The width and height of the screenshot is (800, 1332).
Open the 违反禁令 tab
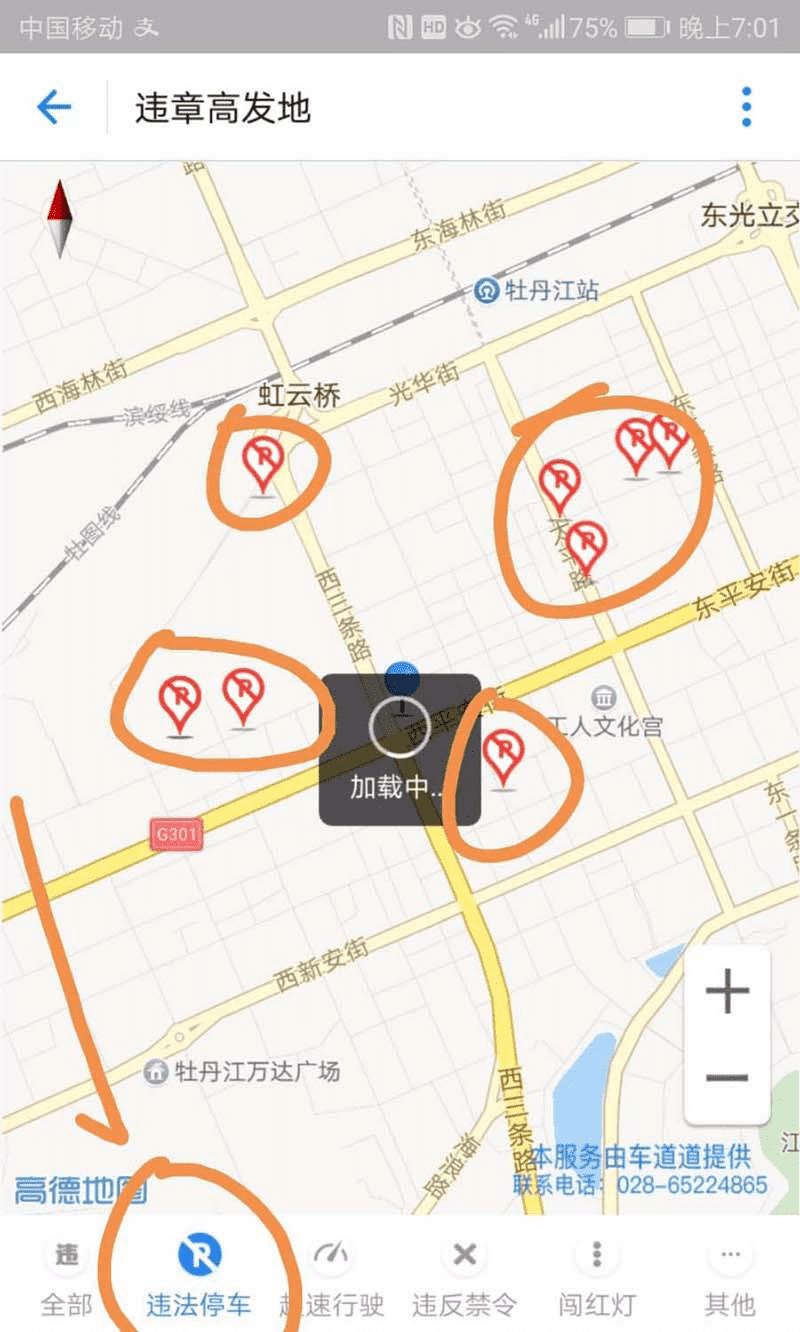coord(464,1277)
